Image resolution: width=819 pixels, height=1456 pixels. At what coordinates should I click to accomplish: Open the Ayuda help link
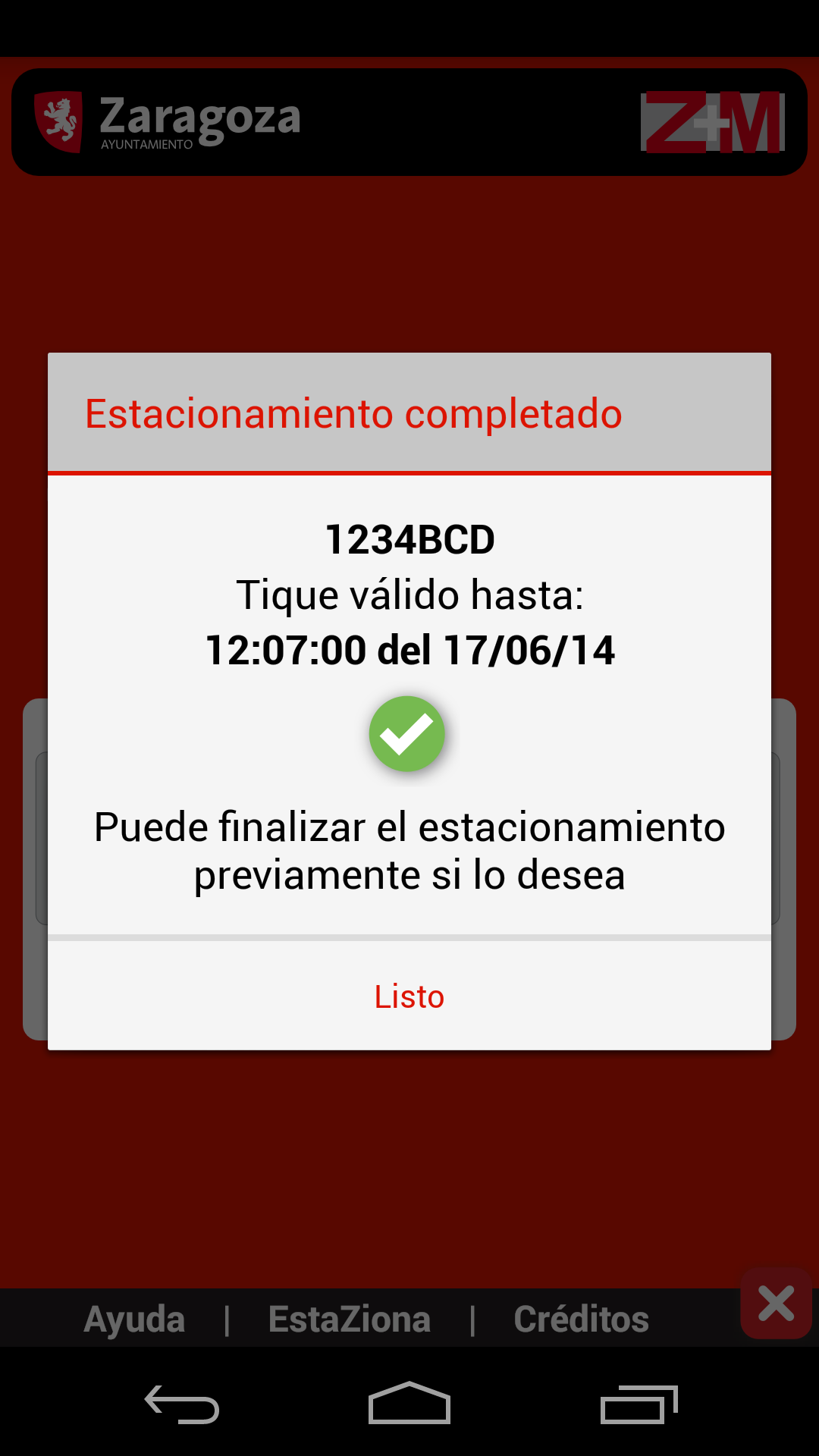(x=134, y=1319)
